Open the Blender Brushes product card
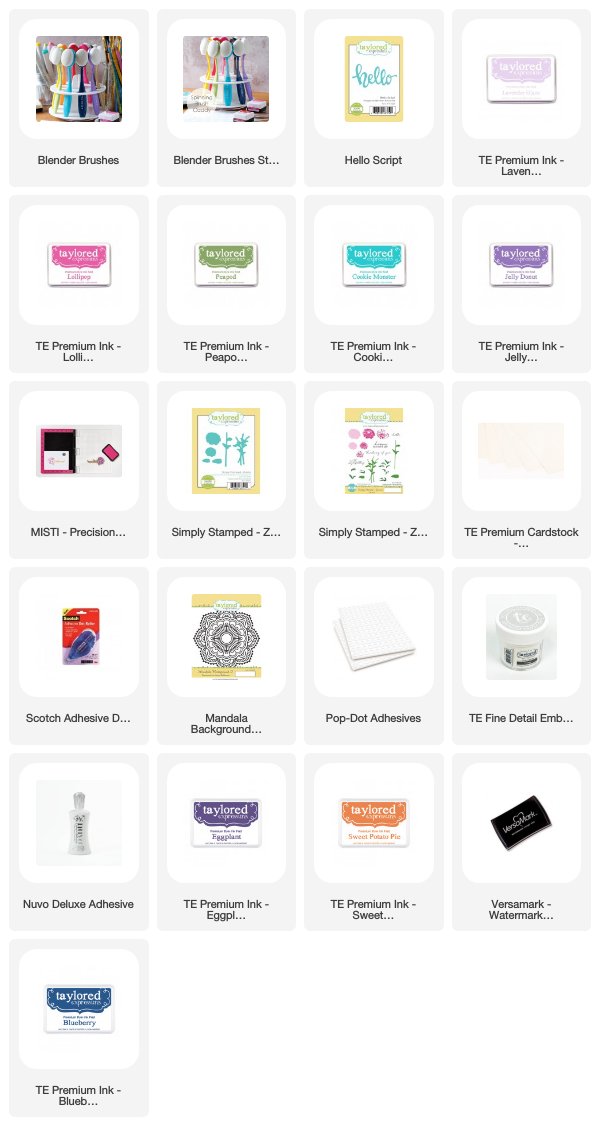This screenshot has width=600, height=1126. click(79, 98)
